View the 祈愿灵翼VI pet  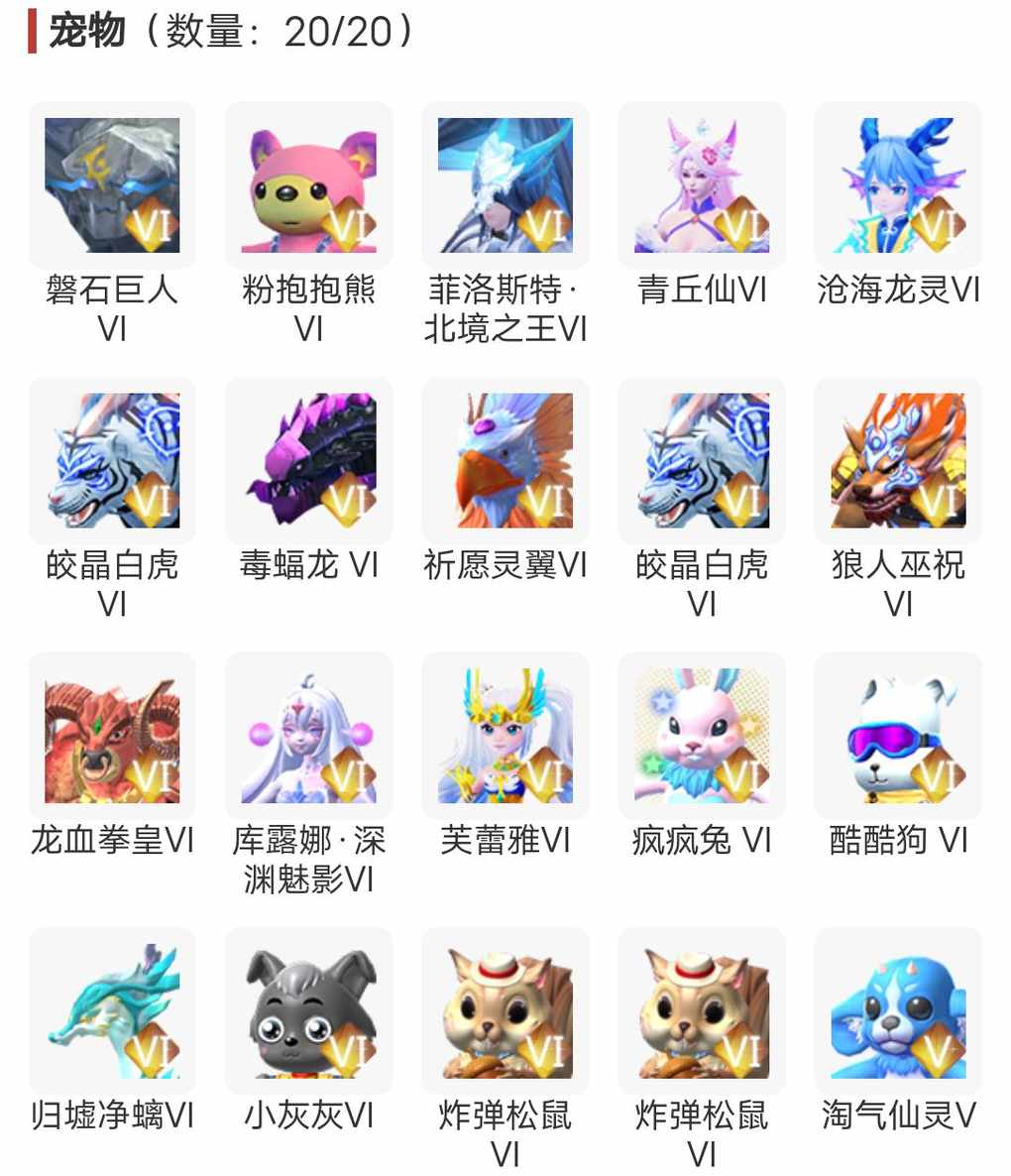click(505, 460)
